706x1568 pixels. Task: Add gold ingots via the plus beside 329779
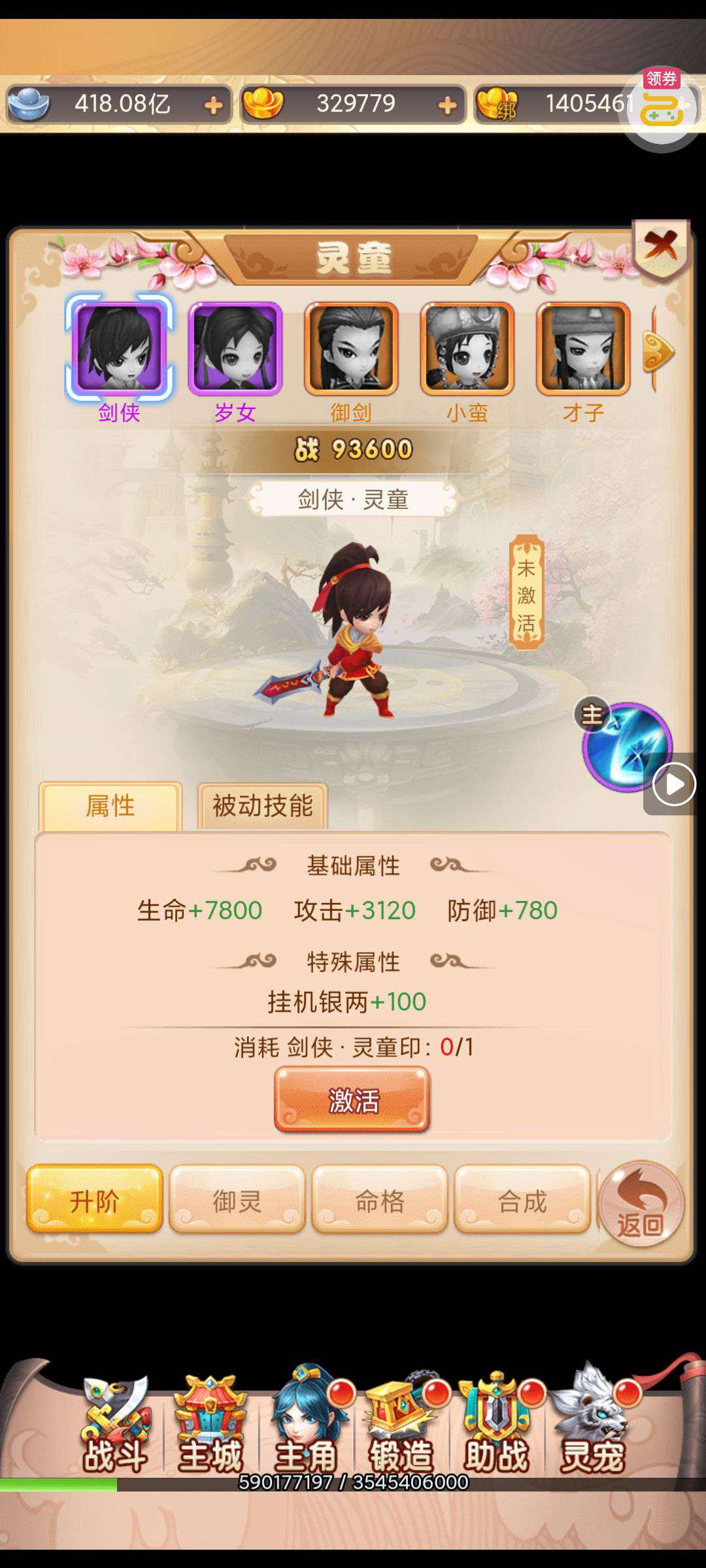[447, 105]
